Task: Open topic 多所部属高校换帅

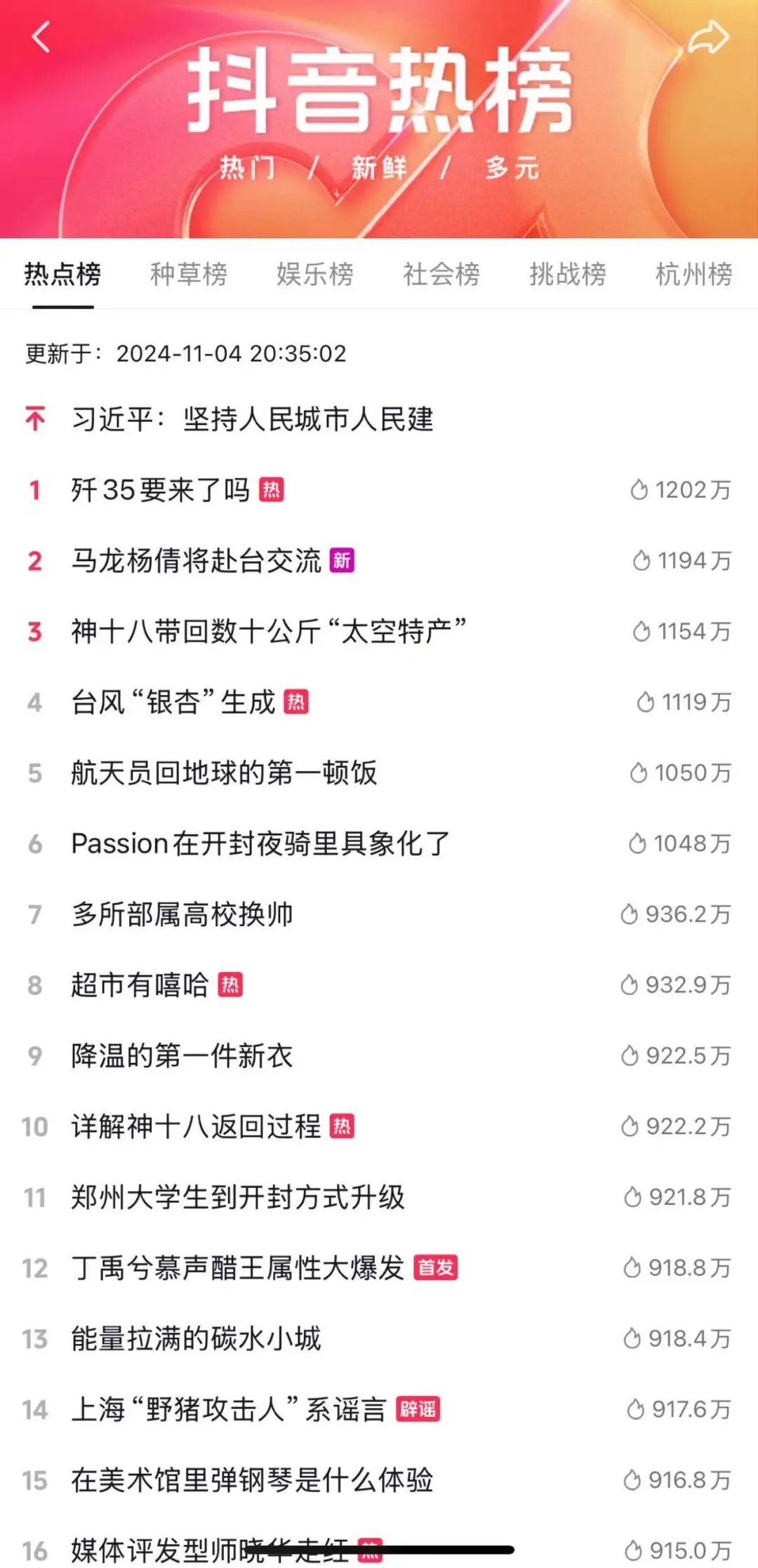Action: (182, 914)
